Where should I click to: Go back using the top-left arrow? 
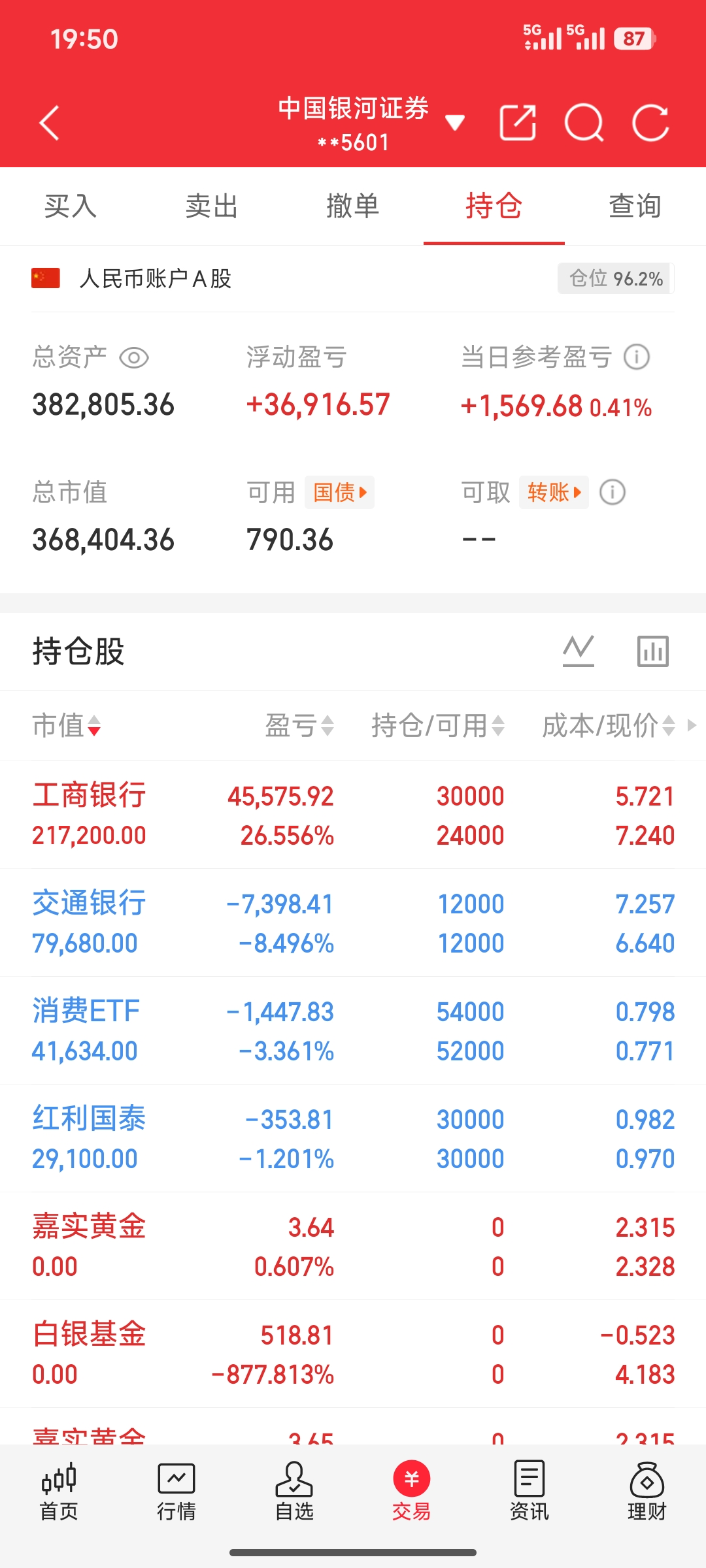point(50,123)
